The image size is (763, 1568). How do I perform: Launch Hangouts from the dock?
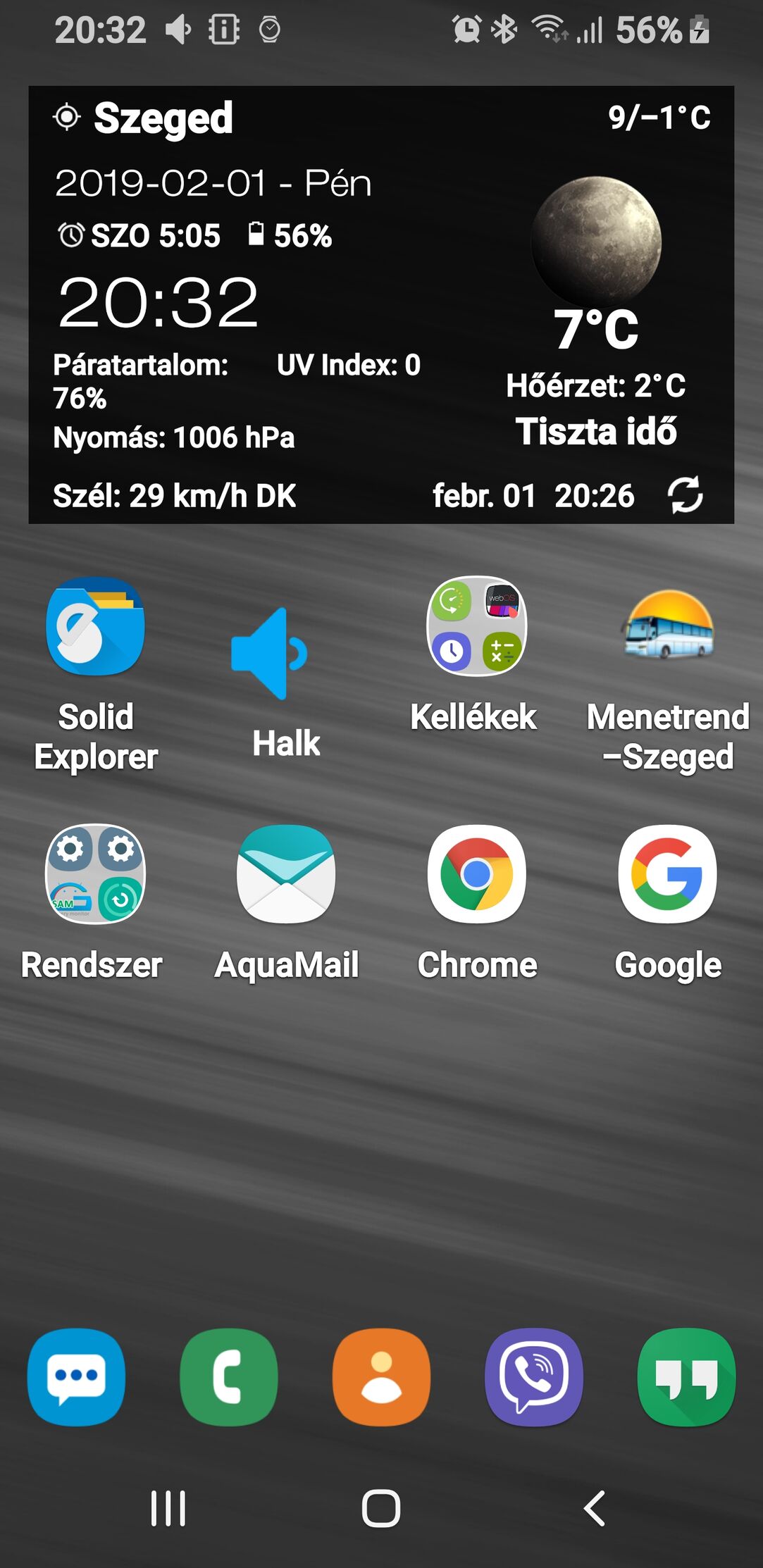[x=686, y=1377]
